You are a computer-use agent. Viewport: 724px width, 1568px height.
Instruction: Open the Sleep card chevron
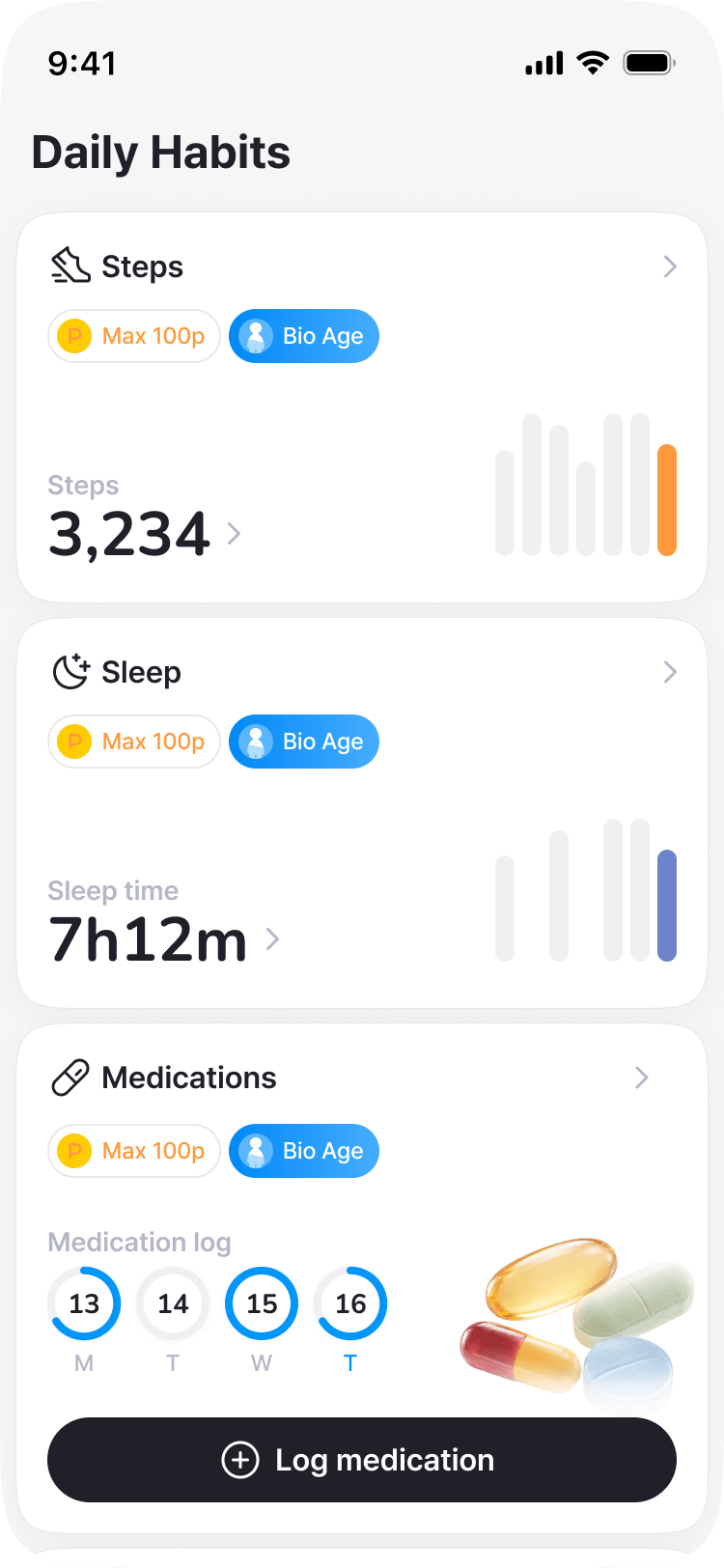click(670, 672)
